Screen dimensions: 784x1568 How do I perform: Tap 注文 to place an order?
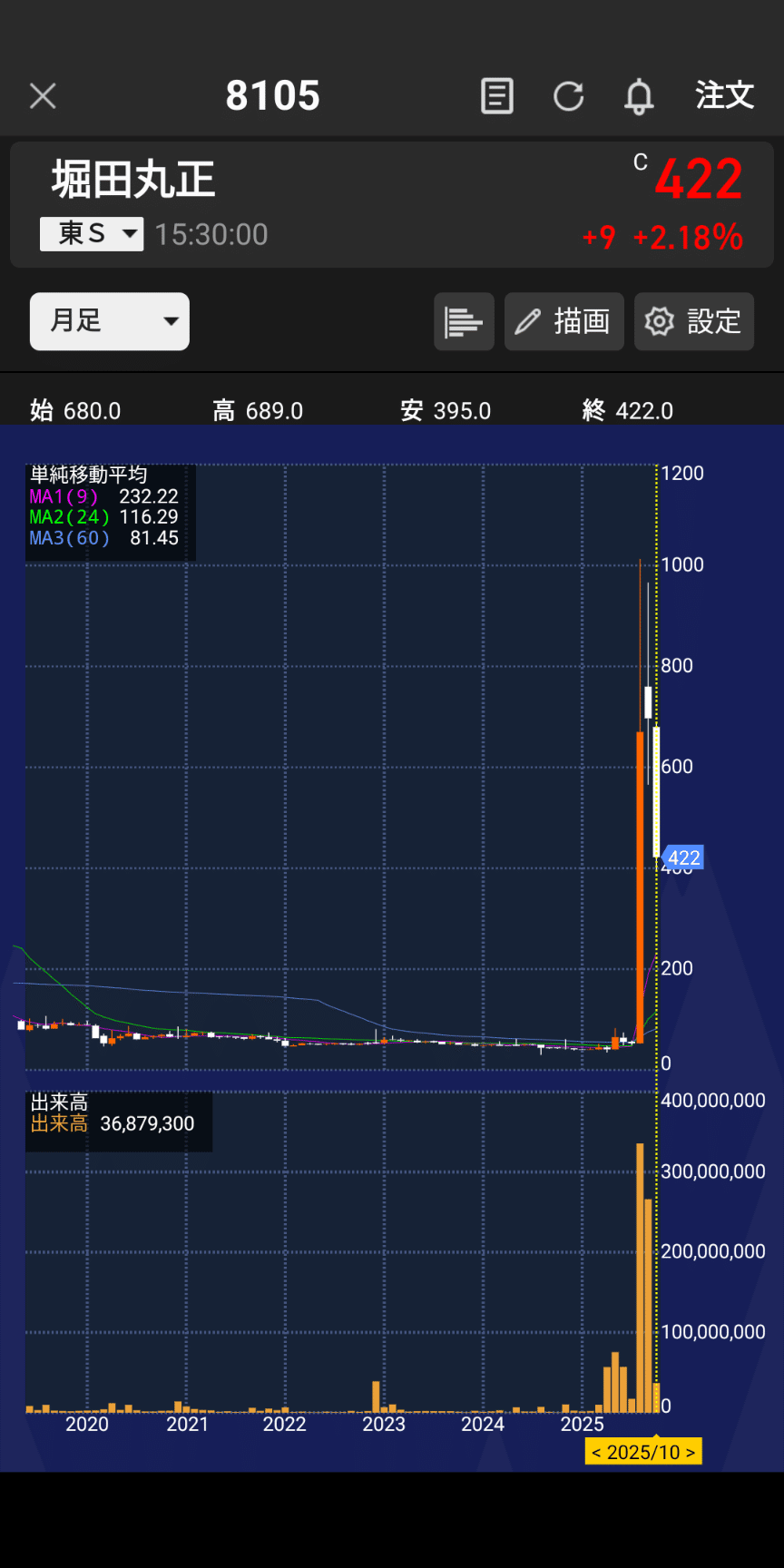click(x=724, y=95)
